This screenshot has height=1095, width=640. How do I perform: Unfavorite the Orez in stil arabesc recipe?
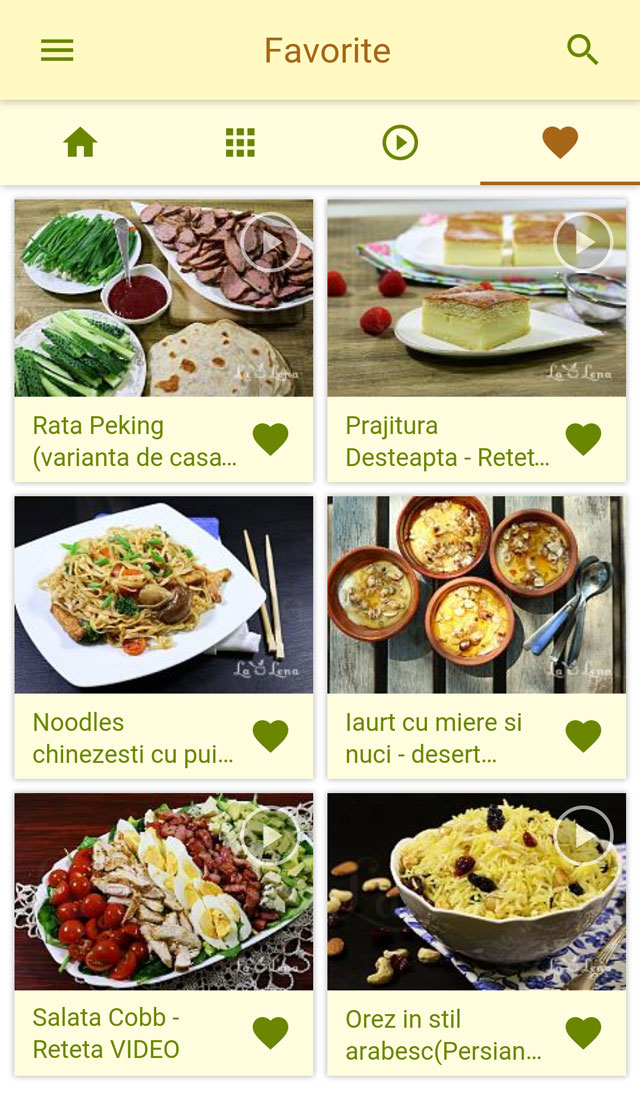coord(583,1033)
